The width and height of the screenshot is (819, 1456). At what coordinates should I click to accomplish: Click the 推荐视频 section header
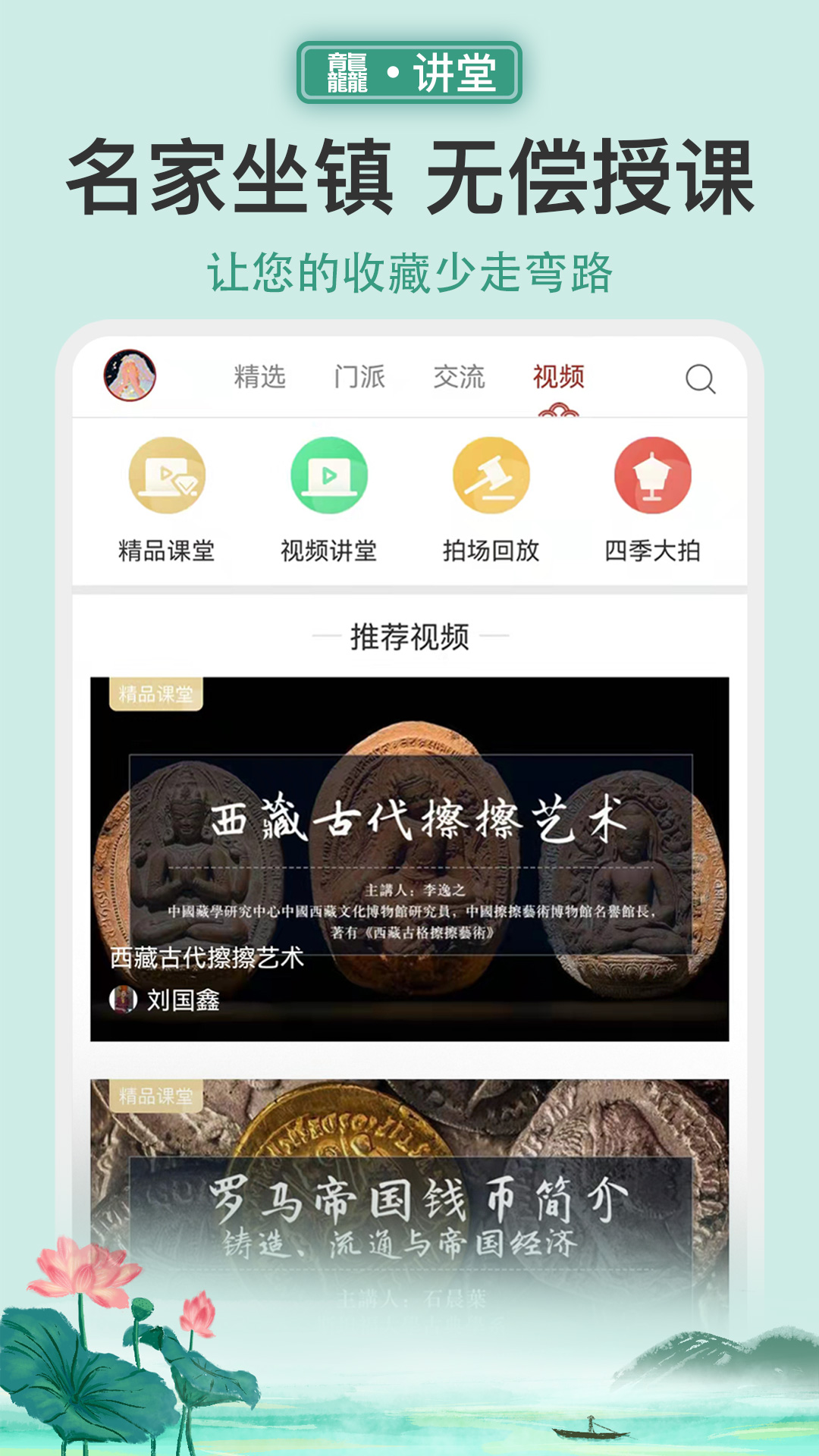tap(409, 639)
